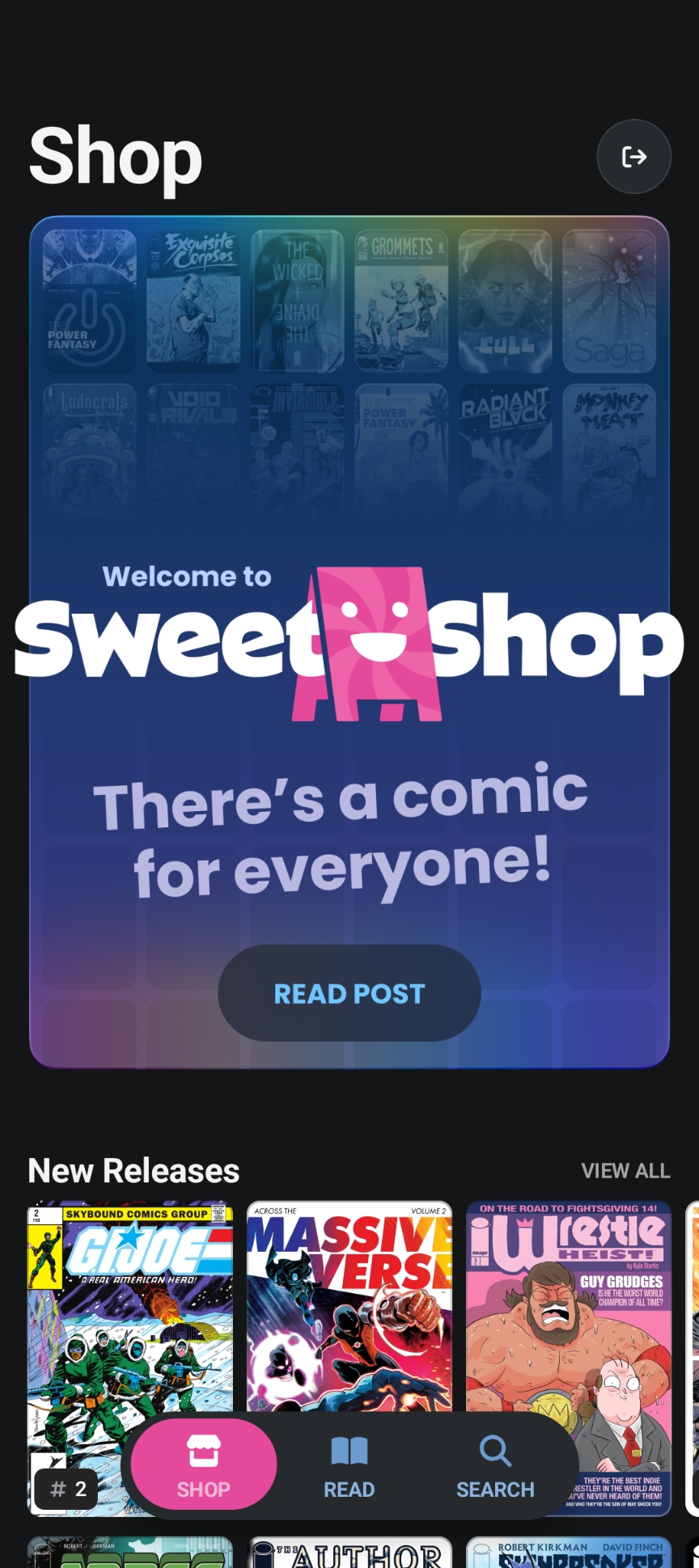View all New Releases

point(625,1170)
